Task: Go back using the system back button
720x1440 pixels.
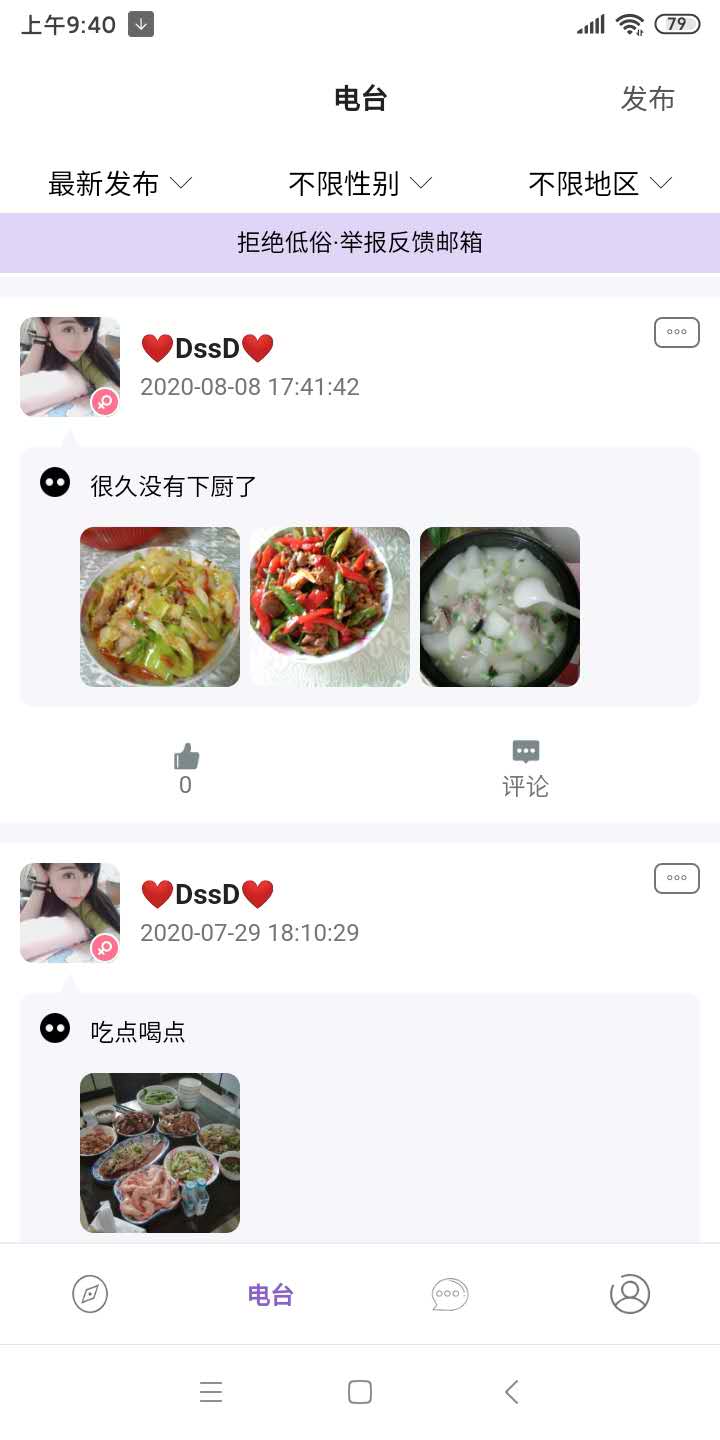Action: (512, 1392)
